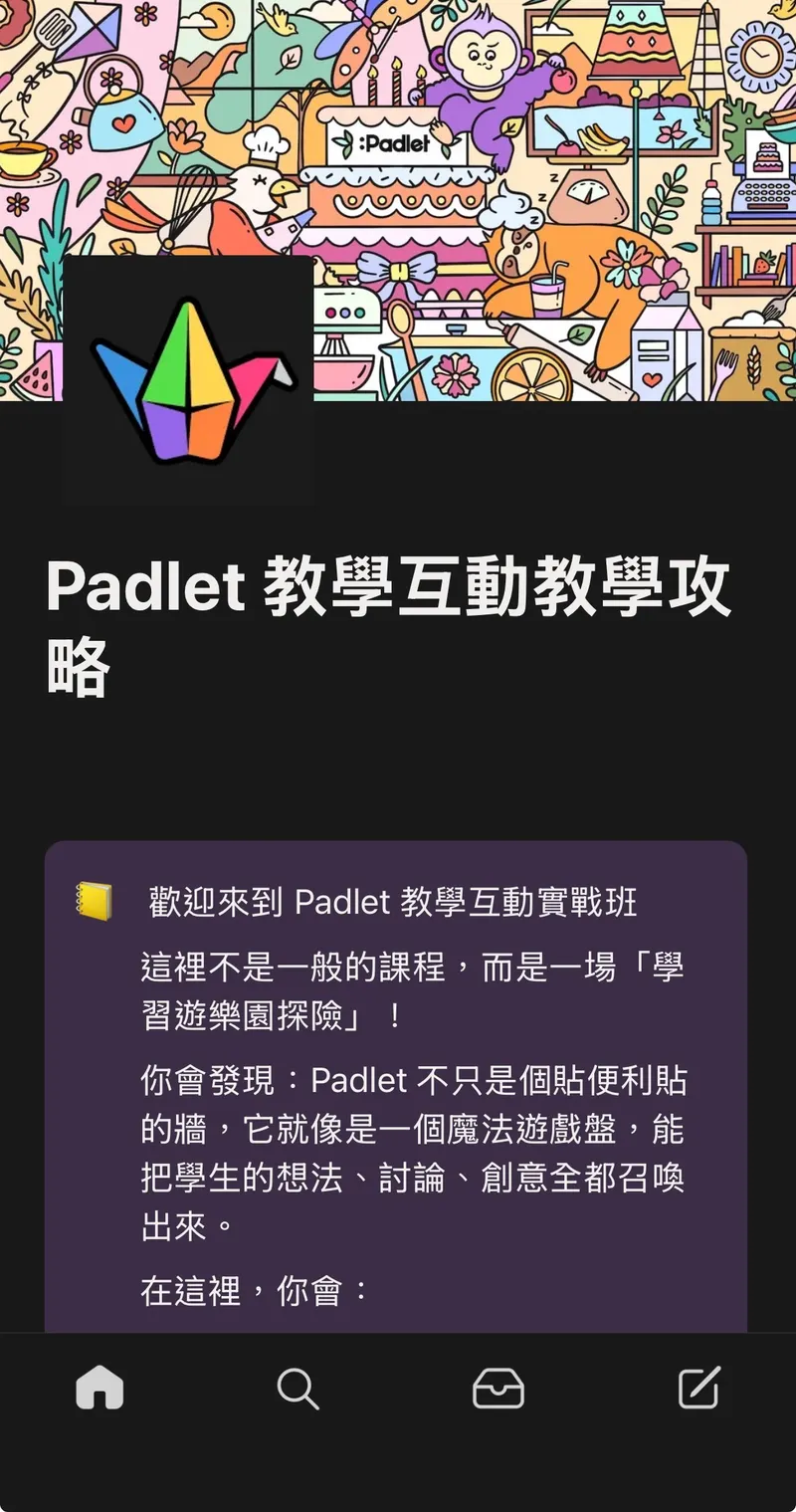The height and width of the screenshot is (1512, 796).
Task: Compose a new post
Action: 698,1388
